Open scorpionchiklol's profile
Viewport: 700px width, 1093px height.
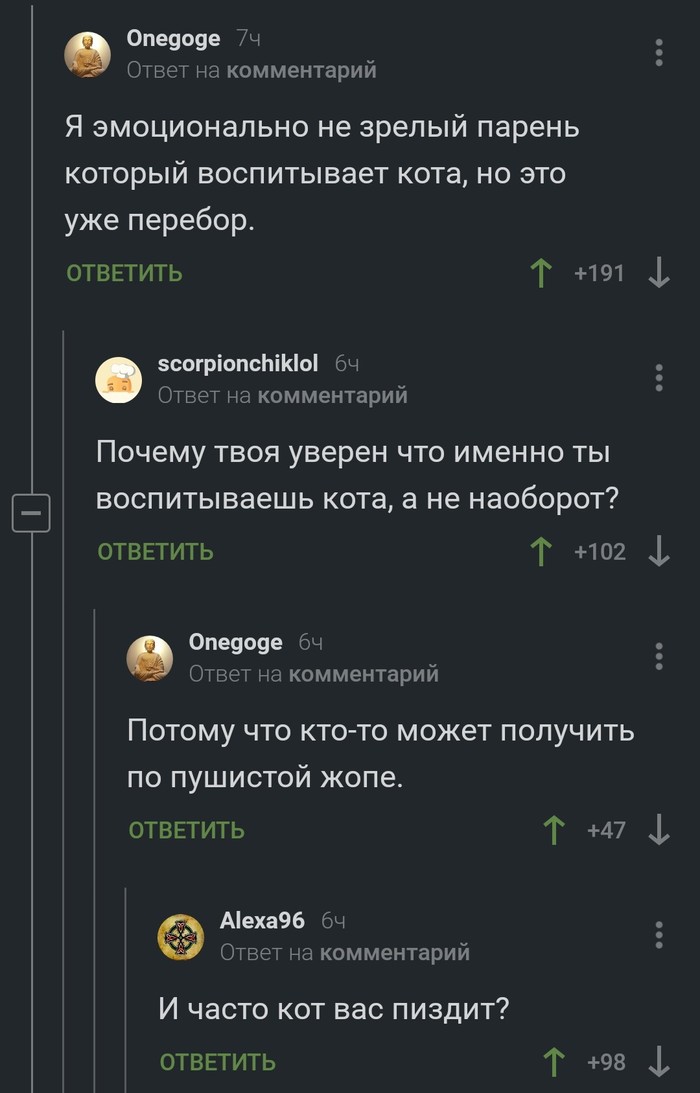(x=238, y=364)
